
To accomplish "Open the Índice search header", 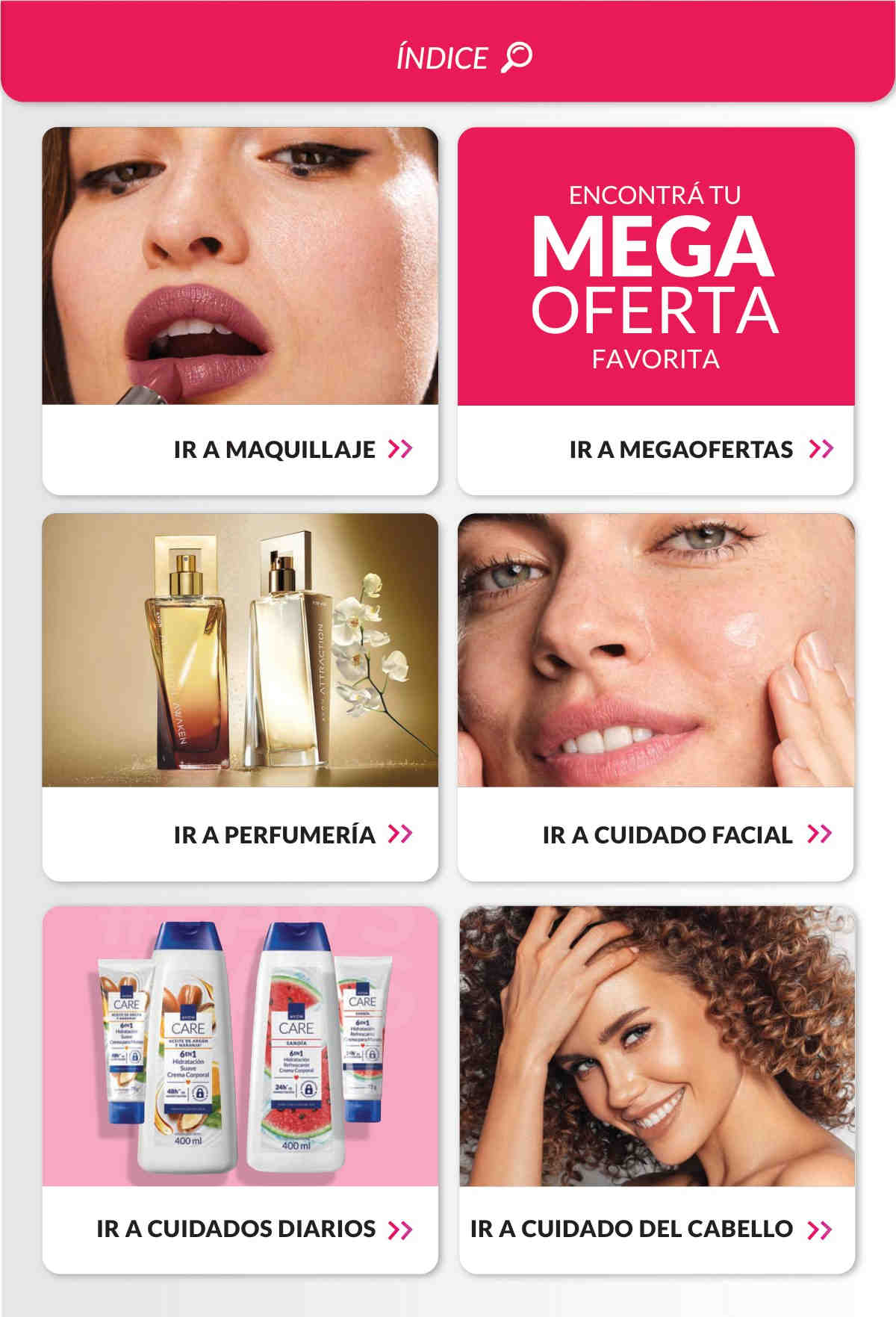I will (x=464, y=57).
